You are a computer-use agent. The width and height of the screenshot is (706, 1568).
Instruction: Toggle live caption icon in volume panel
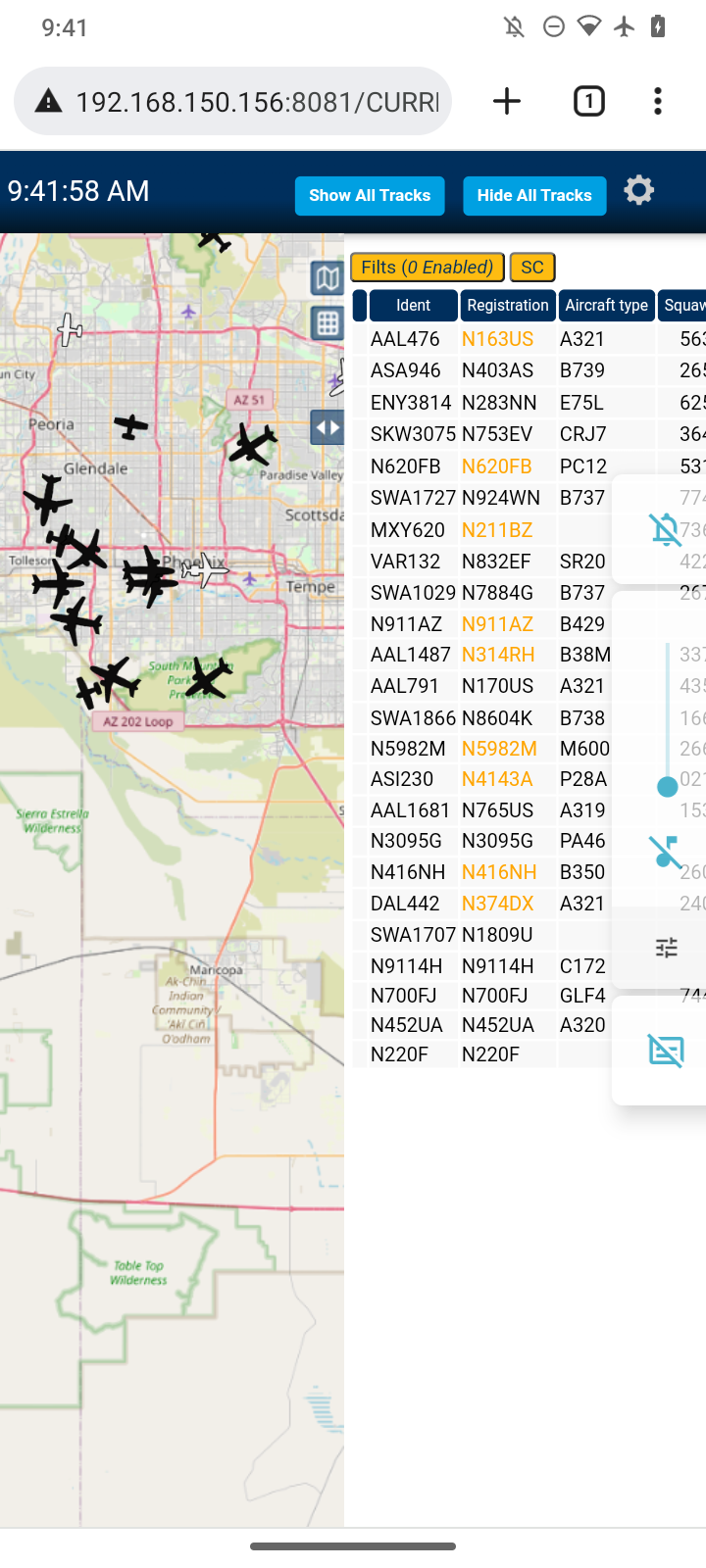pos(667,1051)
